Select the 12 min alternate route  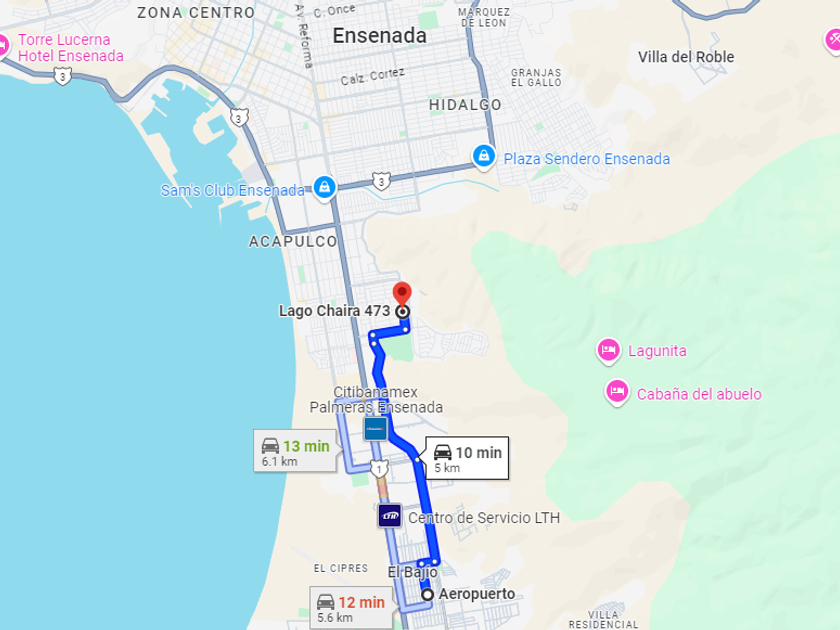click(x=350, y=608)
